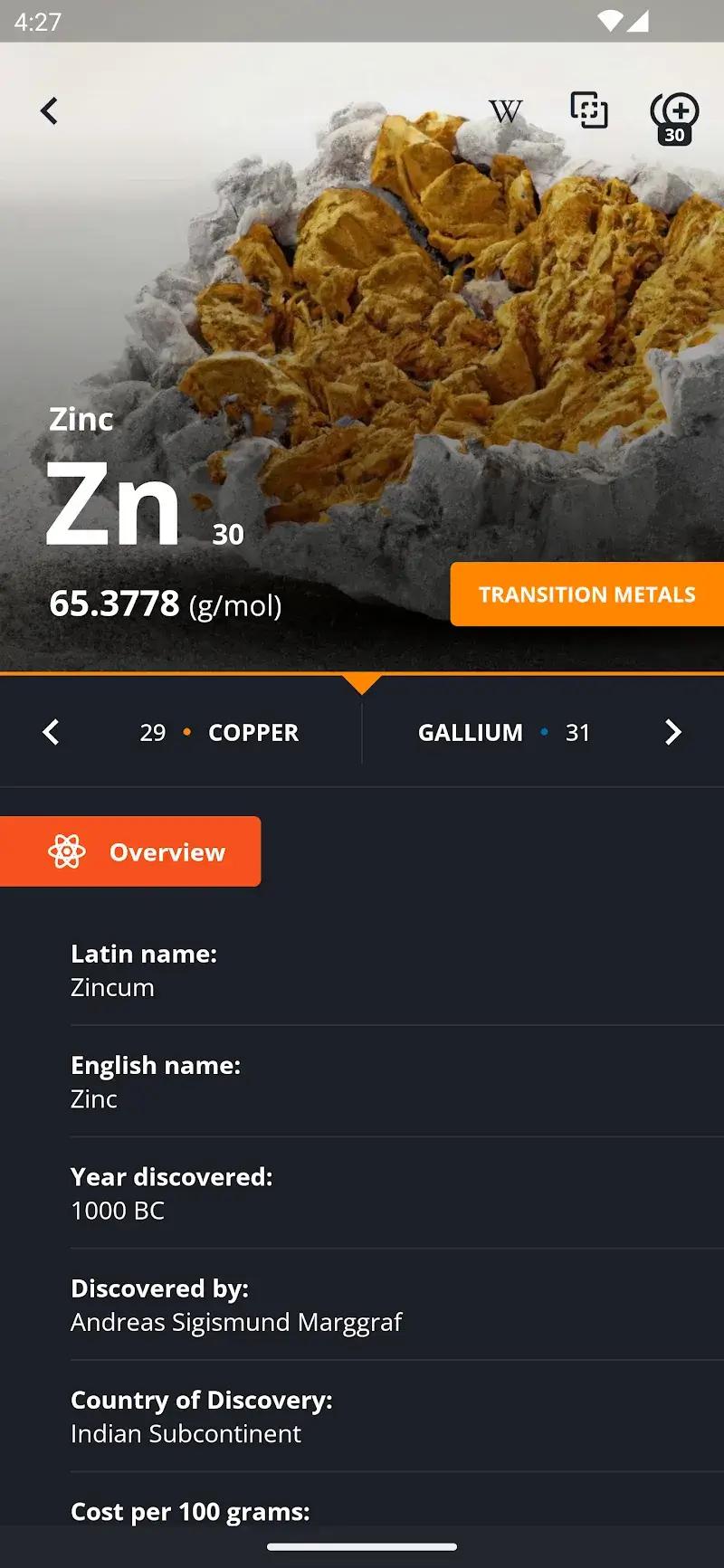The width and height of the screenshot is (724, 1568).
Task: Go to next element Gallium 31
Action: [x=543, y=732]
